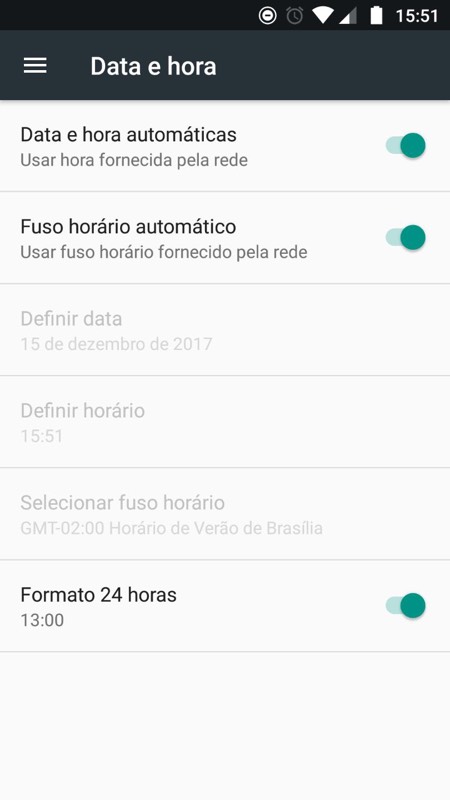Toggle the Formato 24 horas switch
The image size is (450, 800).
[406, 606]
